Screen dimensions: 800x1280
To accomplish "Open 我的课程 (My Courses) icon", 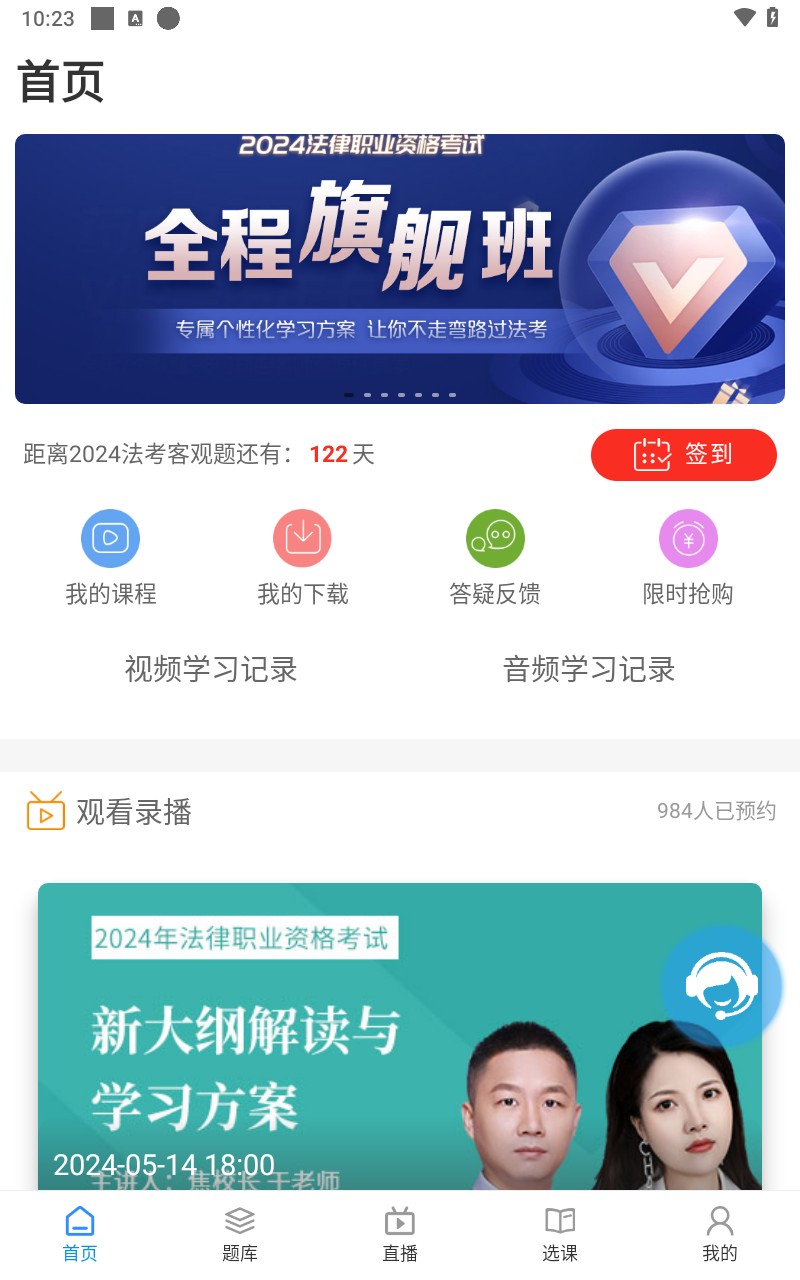I will (x=110, y=538).
